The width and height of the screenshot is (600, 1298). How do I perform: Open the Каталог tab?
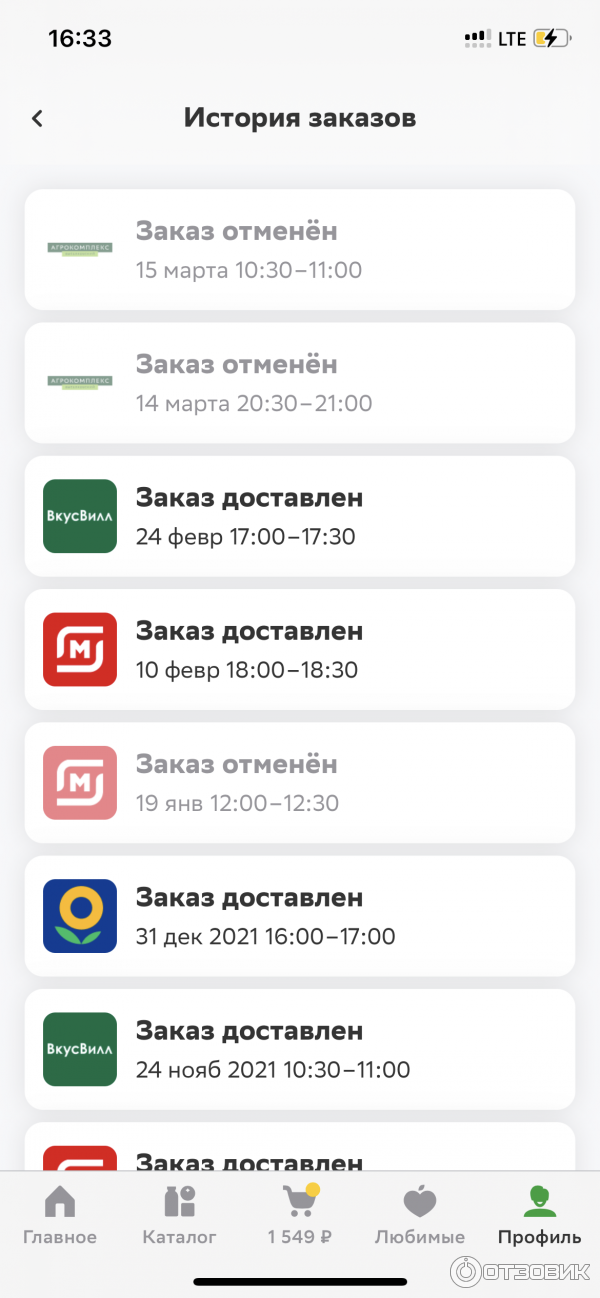click(x=180, y=1215)
